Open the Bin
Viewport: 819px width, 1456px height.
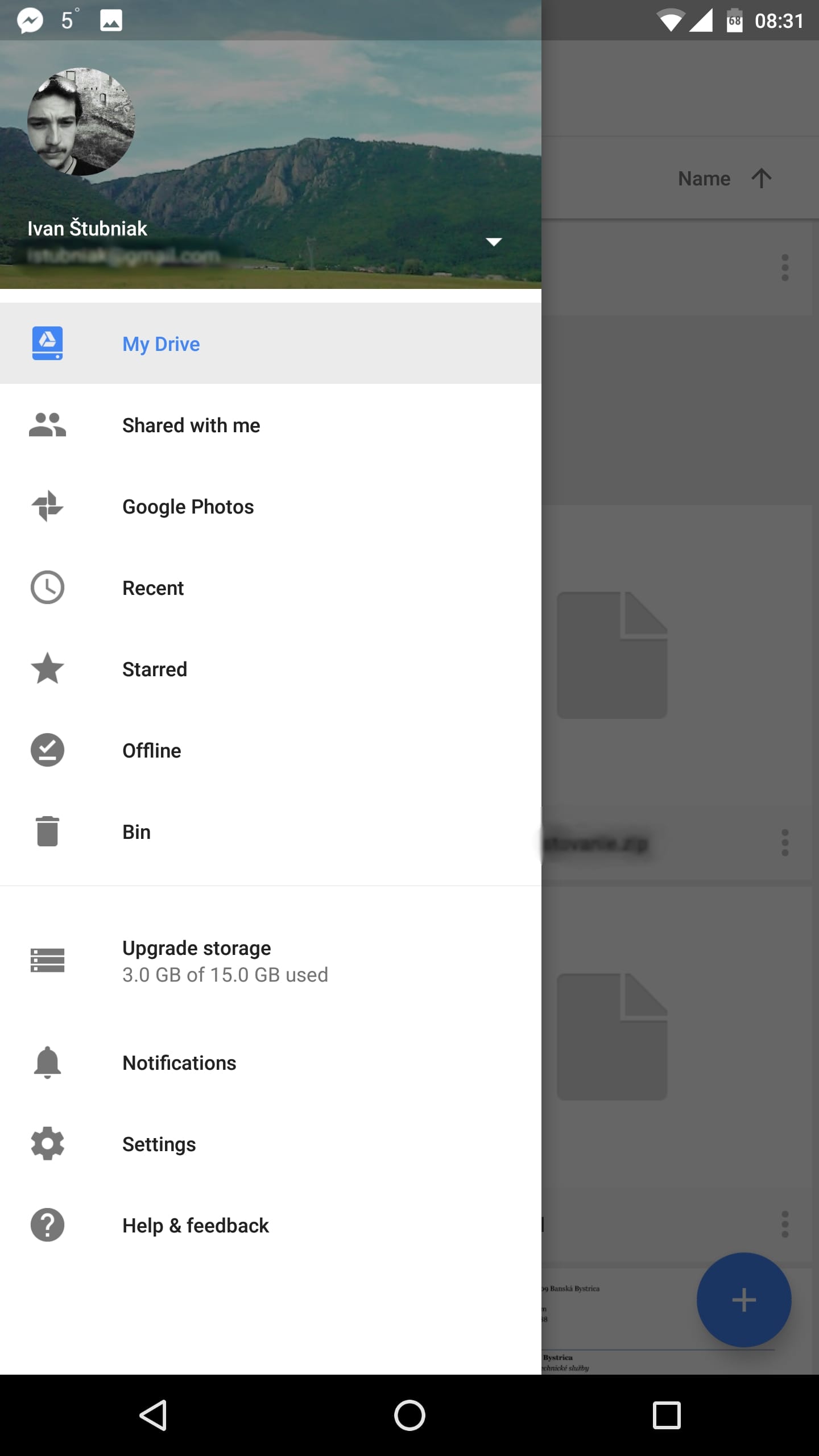(136, 832)
